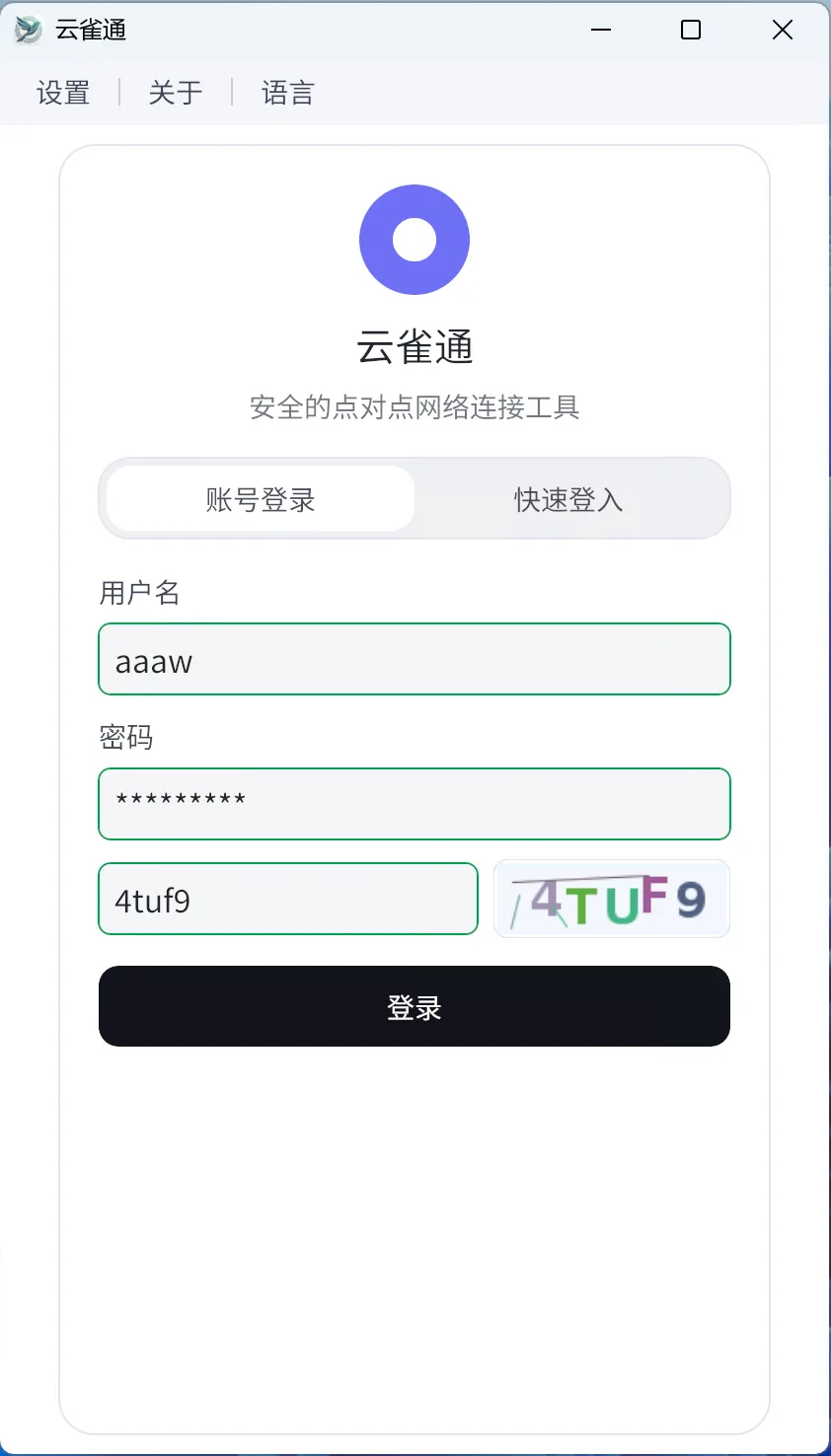Viewport: 831px width, 1456px height.
Task: Select the 账号登录 tab
Action: coord(259,499)
